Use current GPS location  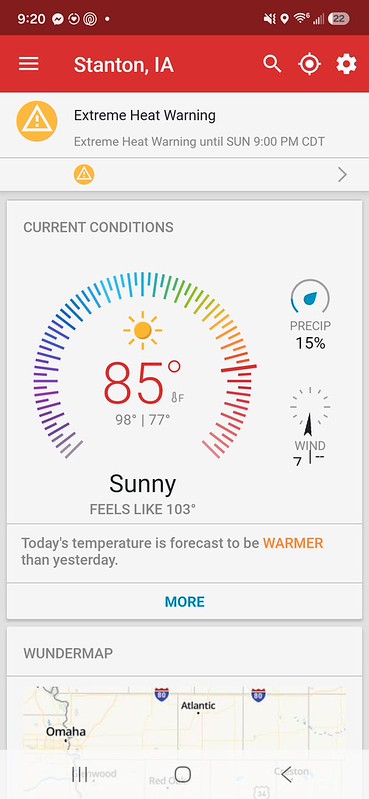pos(309,65)
